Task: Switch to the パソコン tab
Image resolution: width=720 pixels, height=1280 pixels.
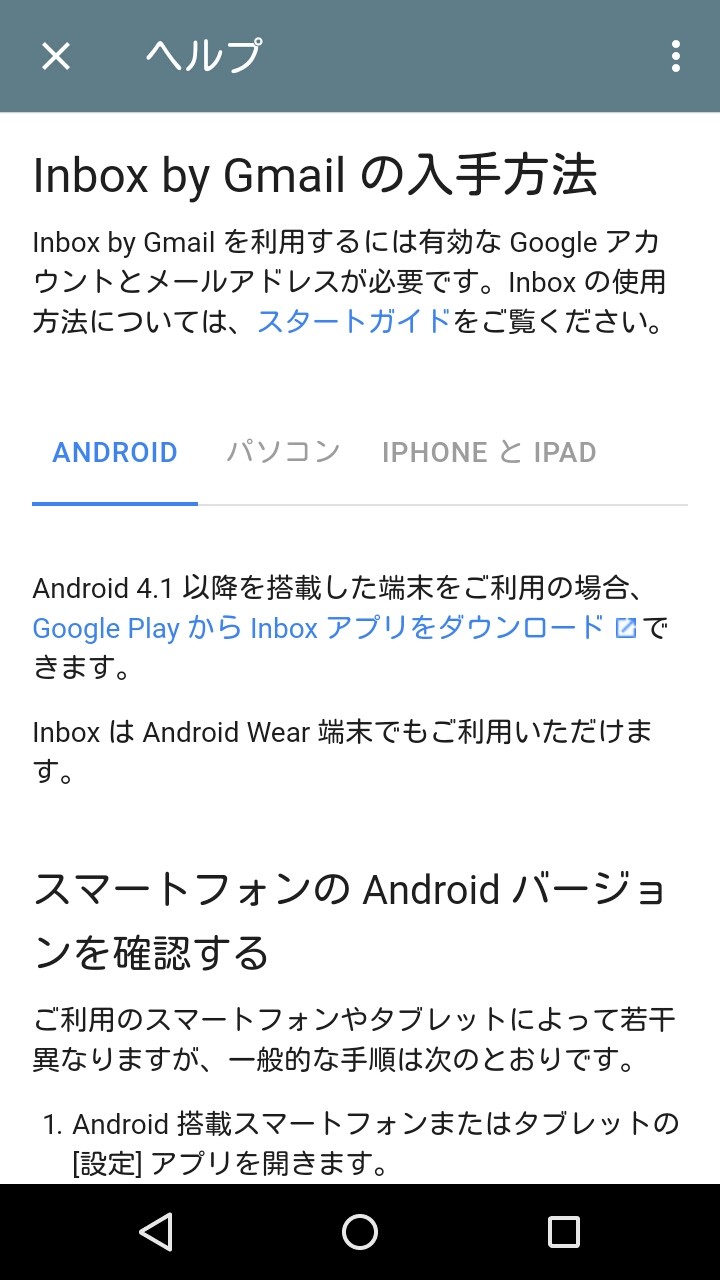Action: coord(283,453)
